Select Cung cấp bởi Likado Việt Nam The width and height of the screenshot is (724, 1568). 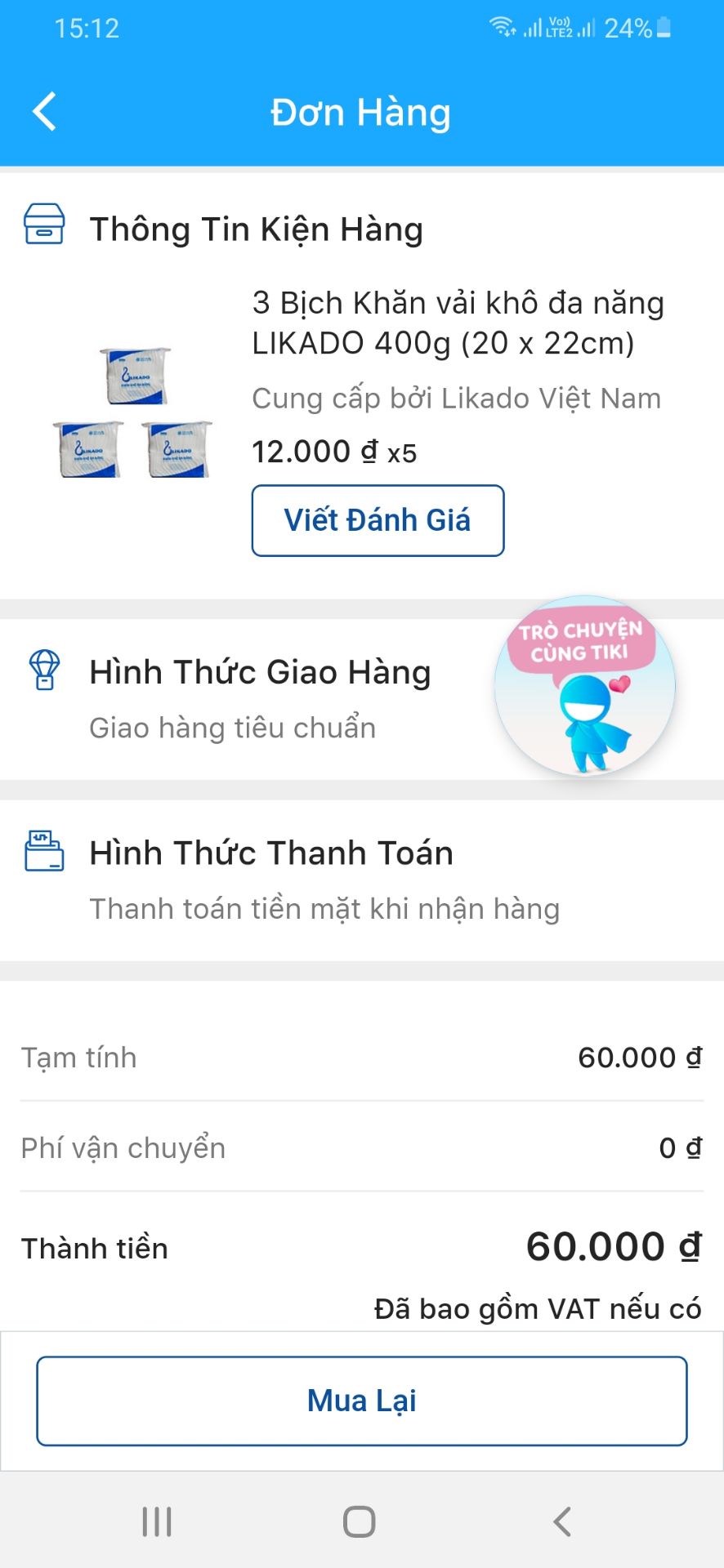(x=456, y=399)
